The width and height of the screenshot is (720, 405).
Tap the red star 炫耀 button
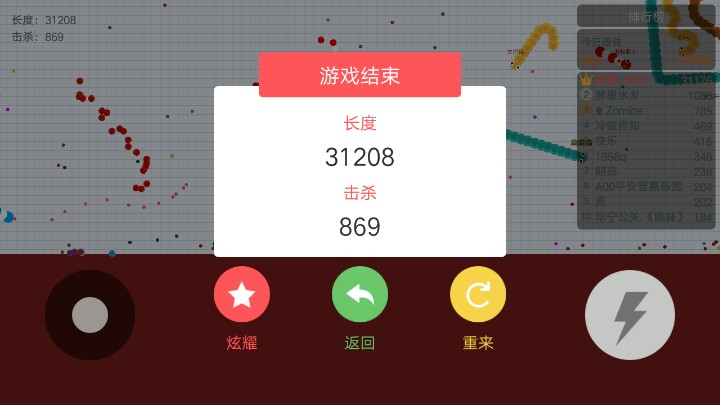(242, 295)
